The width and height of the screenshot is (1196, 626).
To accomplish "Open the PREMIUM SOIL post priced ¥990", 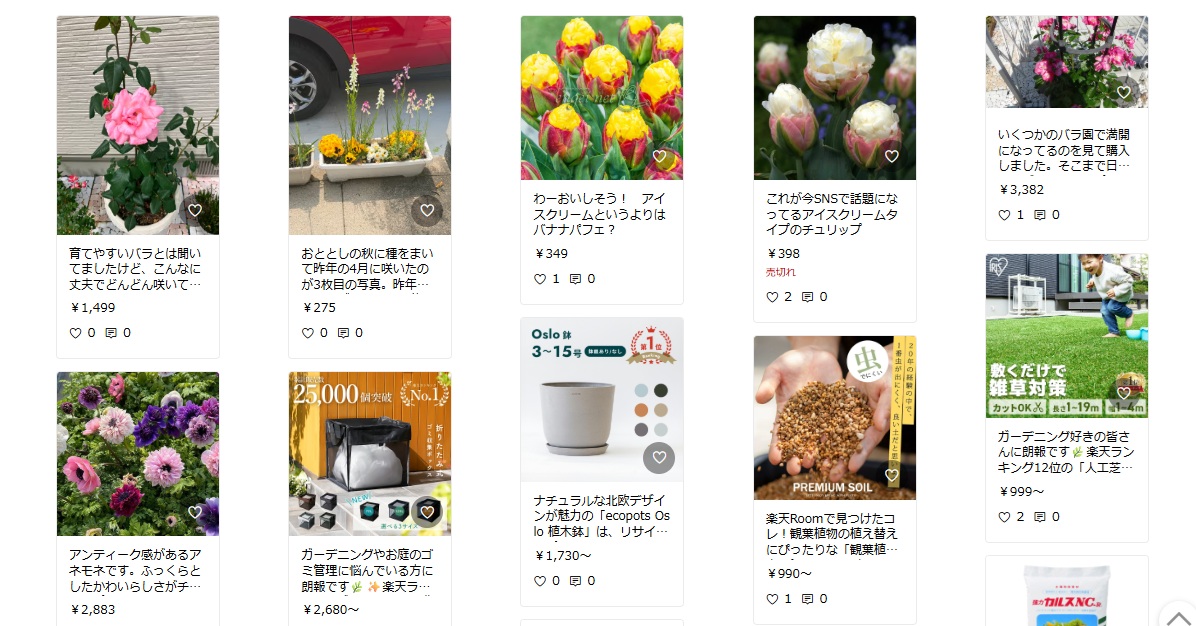I will (834, 534).
